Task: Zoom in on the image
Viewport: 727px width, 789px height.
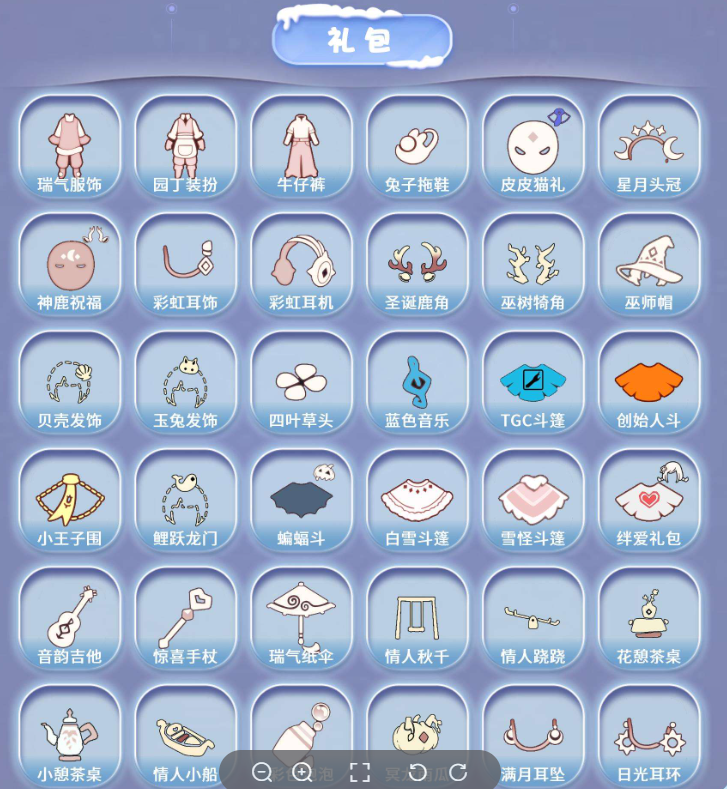Action: pyautogui.click(x=303, y=772)
